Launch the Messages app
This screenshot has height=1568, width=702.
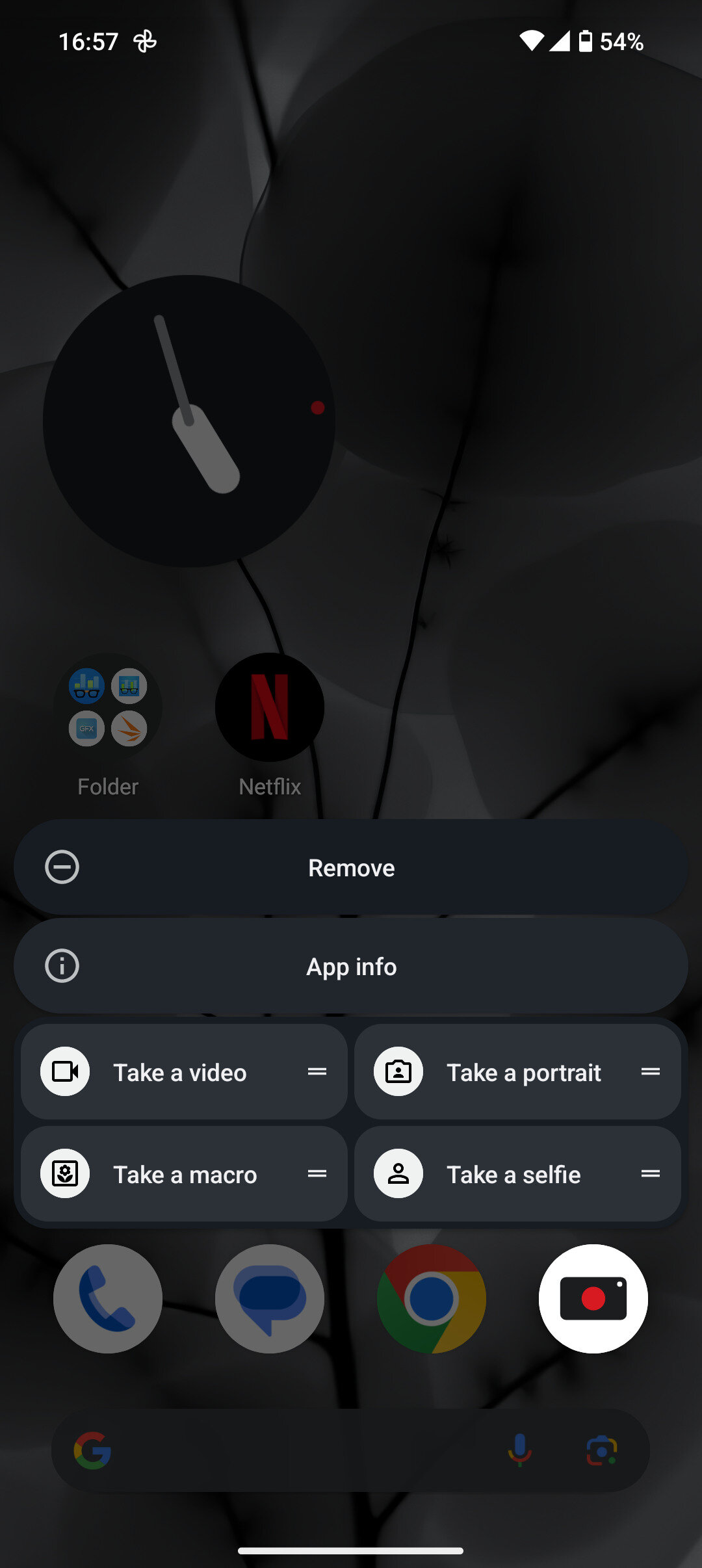[x=270, y=1299]
